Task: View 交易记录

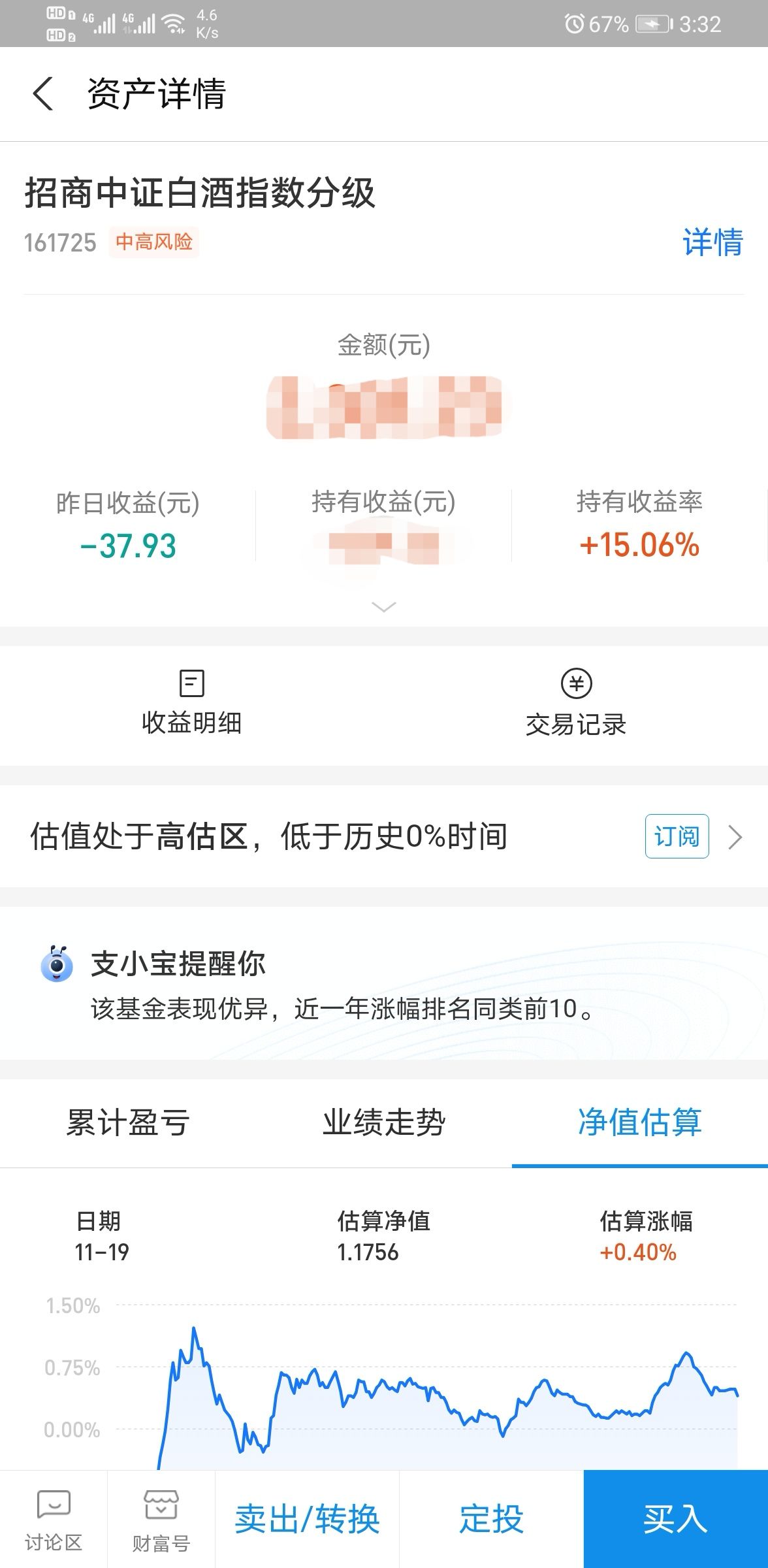Action: [x=576, y=703]
